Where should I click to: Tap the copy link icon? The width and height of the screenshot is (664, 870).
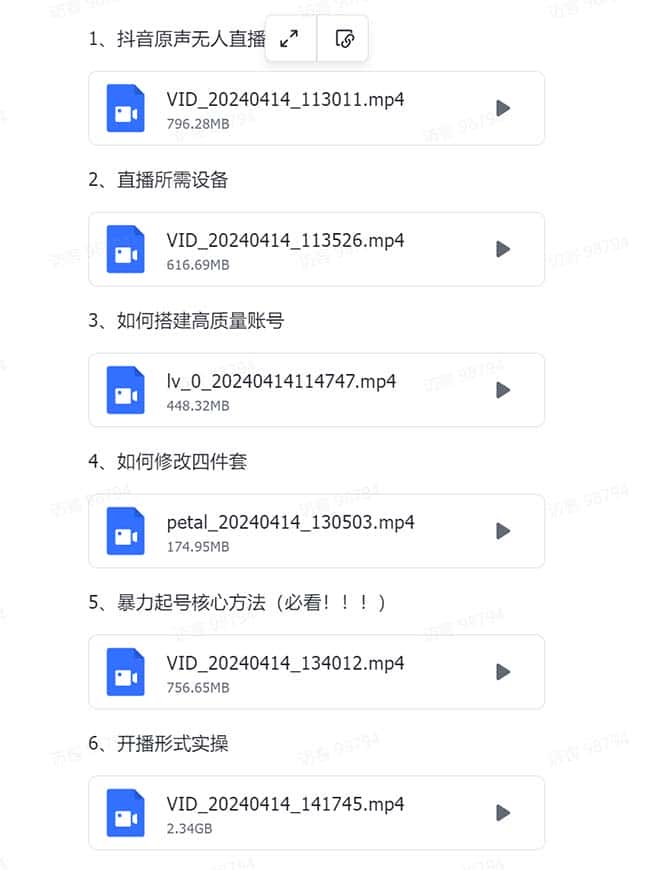click(344, 39)
